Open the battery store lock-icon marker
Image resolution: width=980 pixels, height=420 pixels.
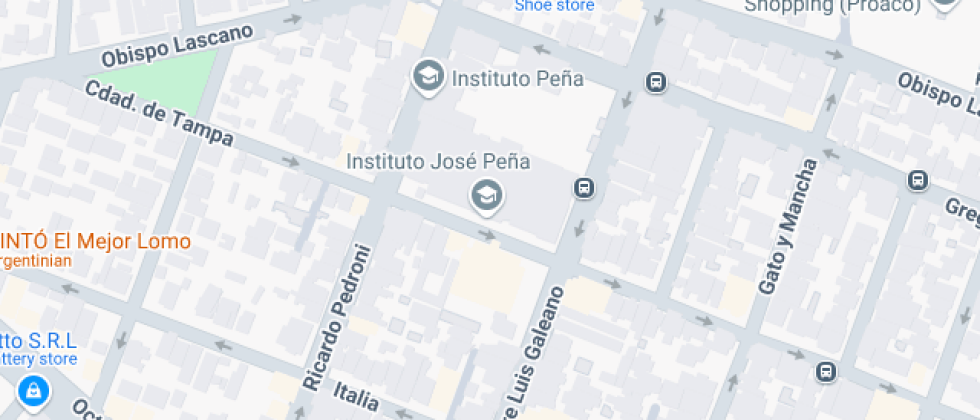point(33,390)
